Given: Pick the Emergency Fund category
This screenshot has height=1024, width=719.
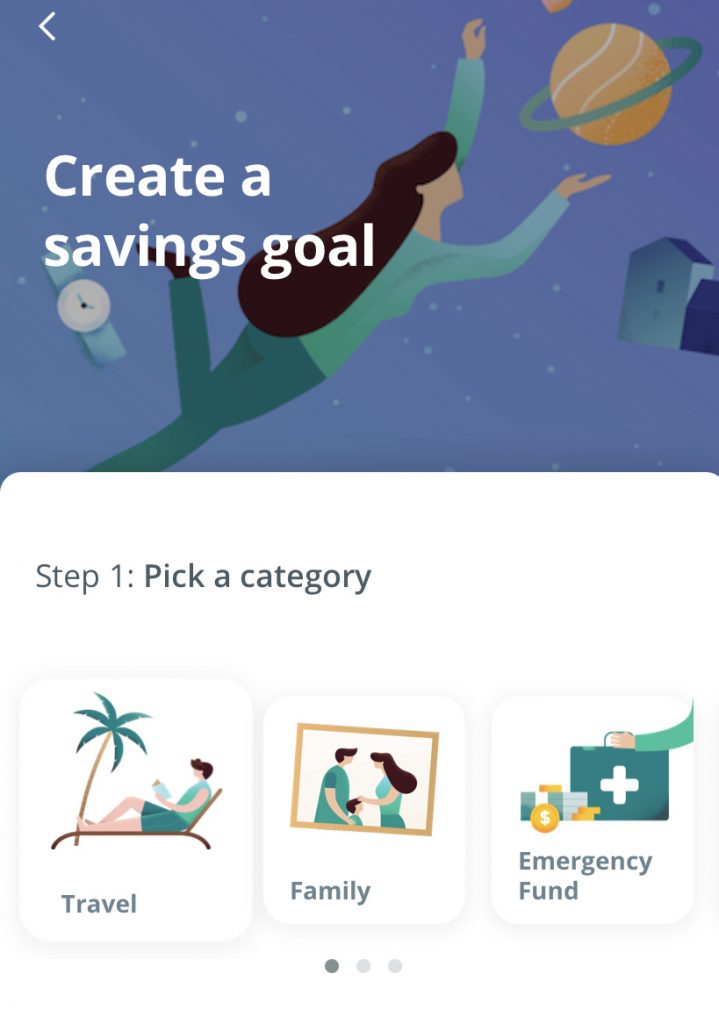Looking at the screenshot, I should 592,809.
